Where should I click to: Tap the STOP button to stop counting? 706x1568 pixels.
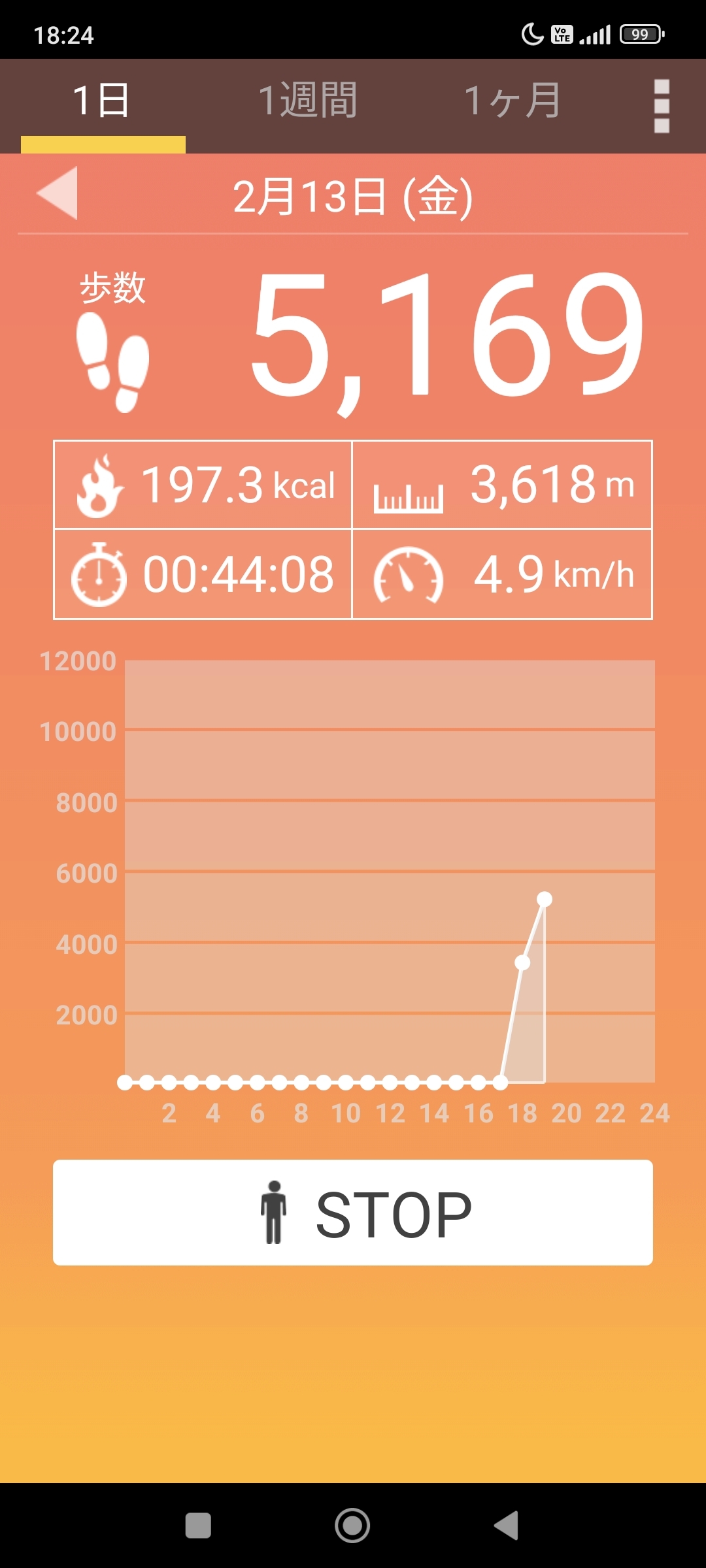tap(353, 1213)
